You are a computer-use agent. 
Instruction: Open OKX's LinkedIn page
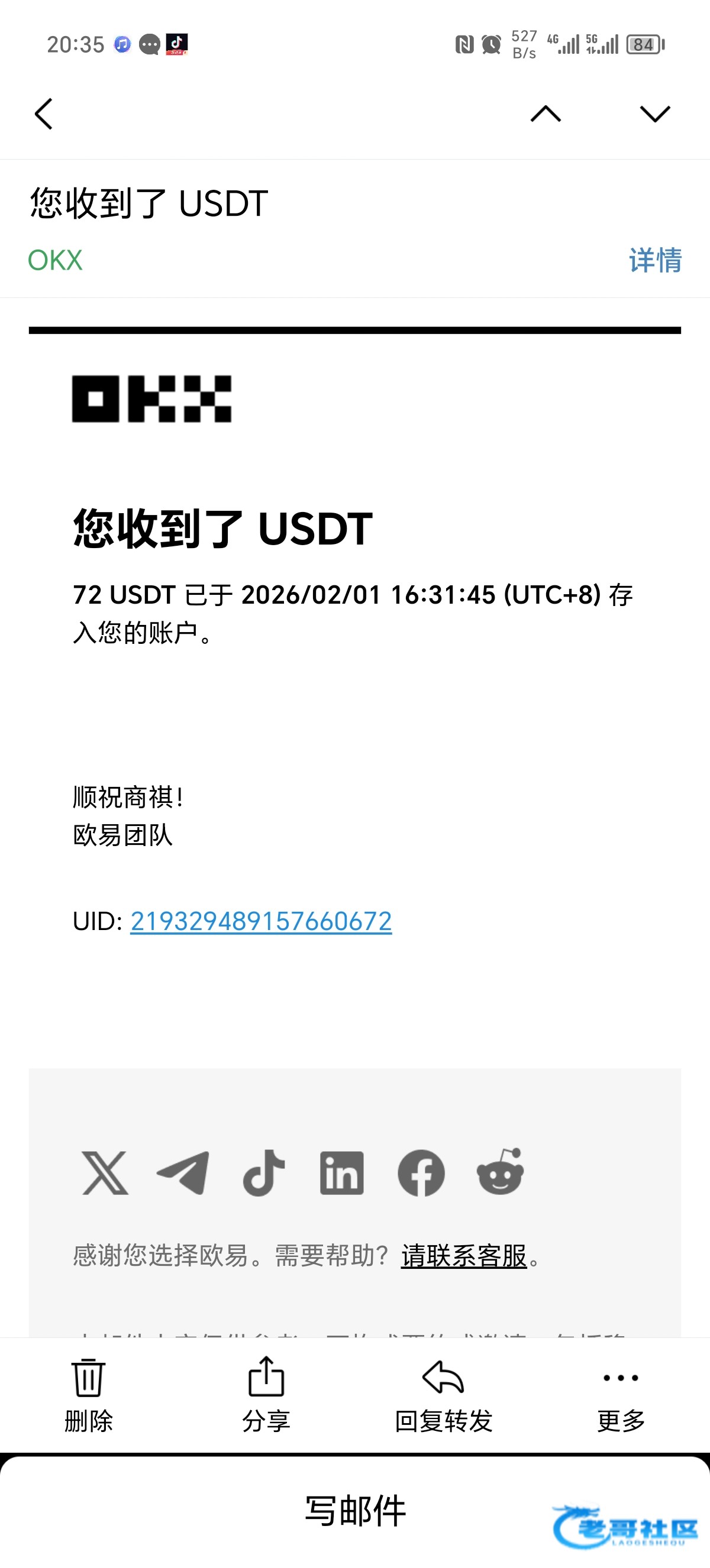pos(341,1172)
